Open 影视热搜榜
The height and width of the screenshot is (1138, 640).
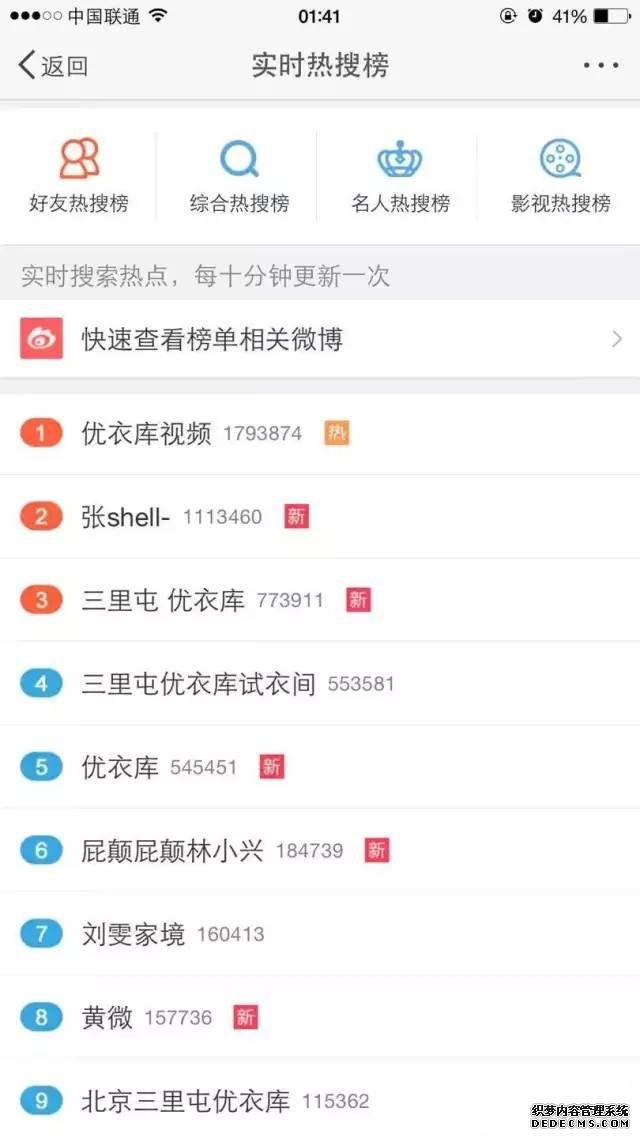[x=560, y=176]
